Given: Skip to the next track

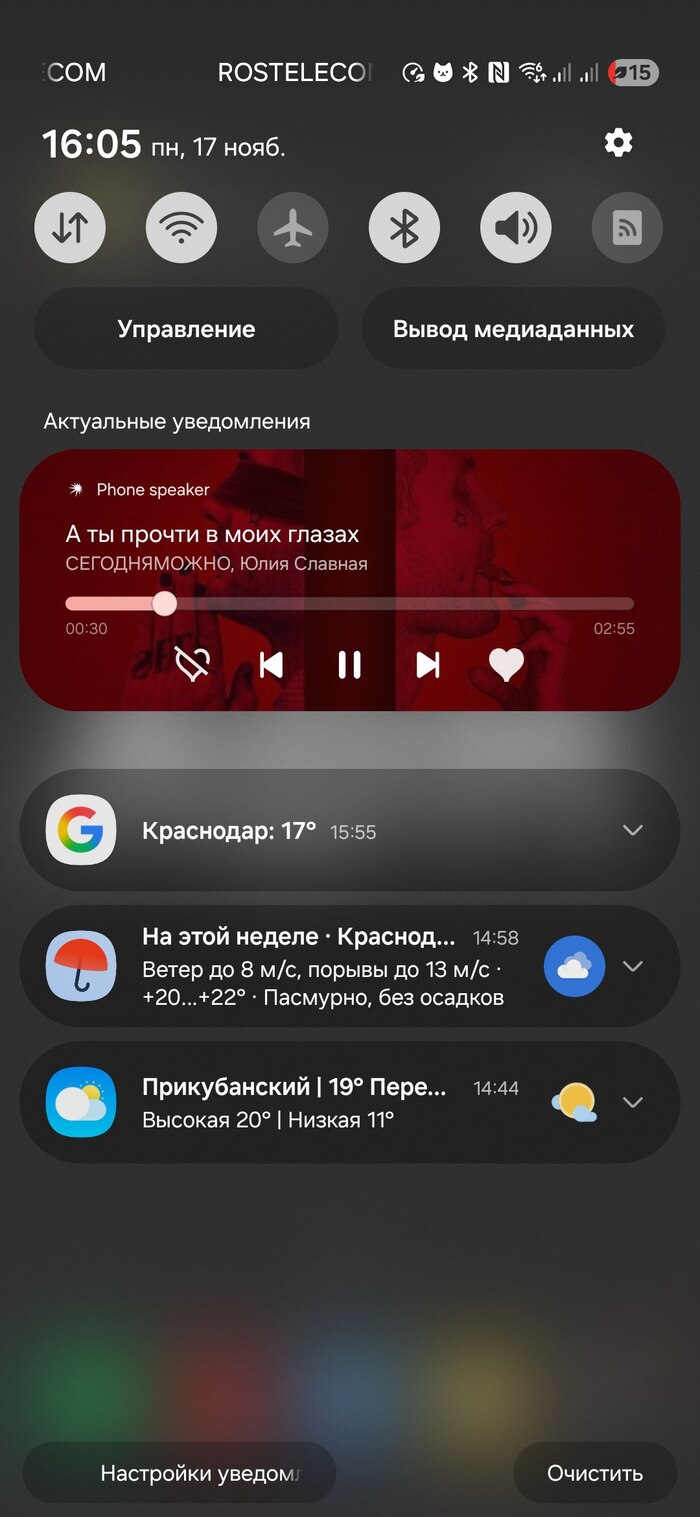Looking at the screenshot, I should tap(428, 665).
